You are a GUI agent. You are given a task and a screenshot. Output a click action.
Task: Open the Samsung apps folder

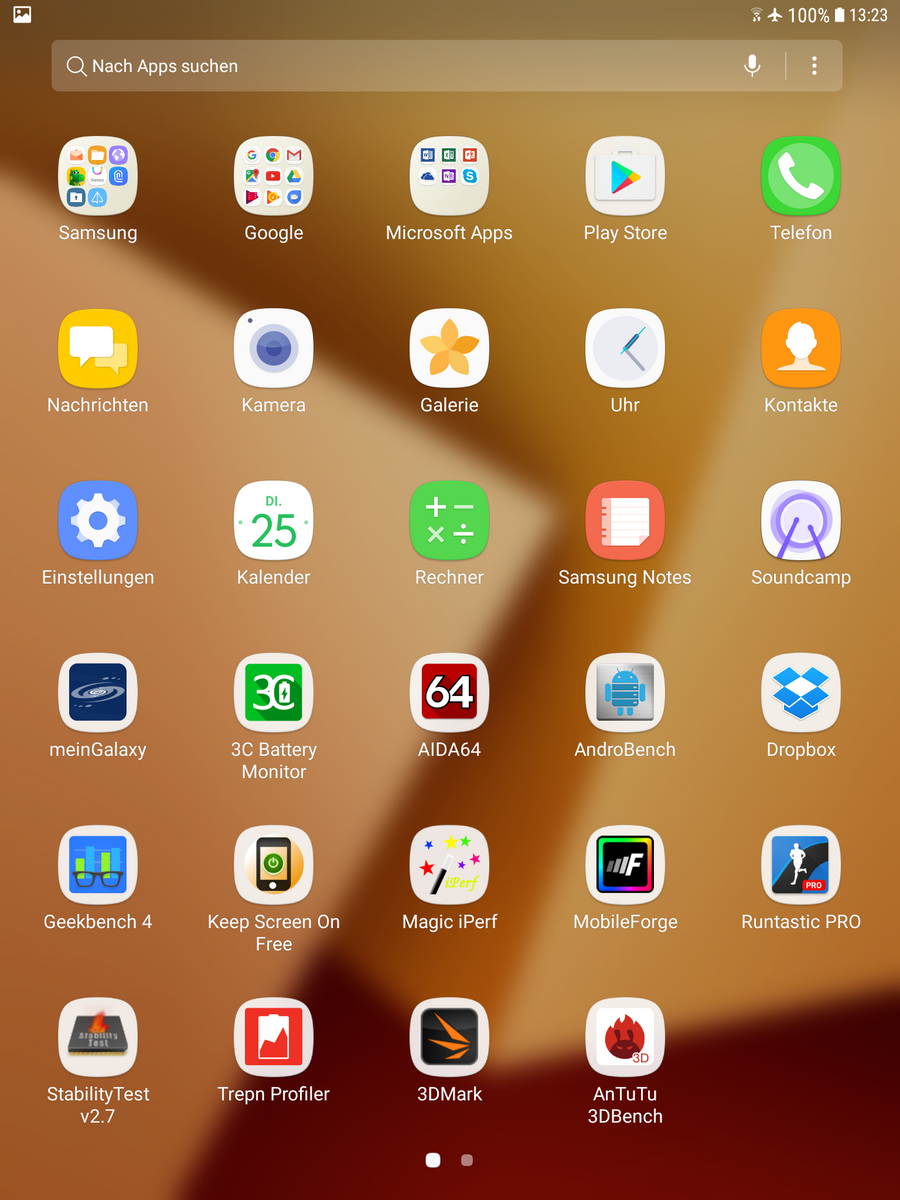coord(98,176)
